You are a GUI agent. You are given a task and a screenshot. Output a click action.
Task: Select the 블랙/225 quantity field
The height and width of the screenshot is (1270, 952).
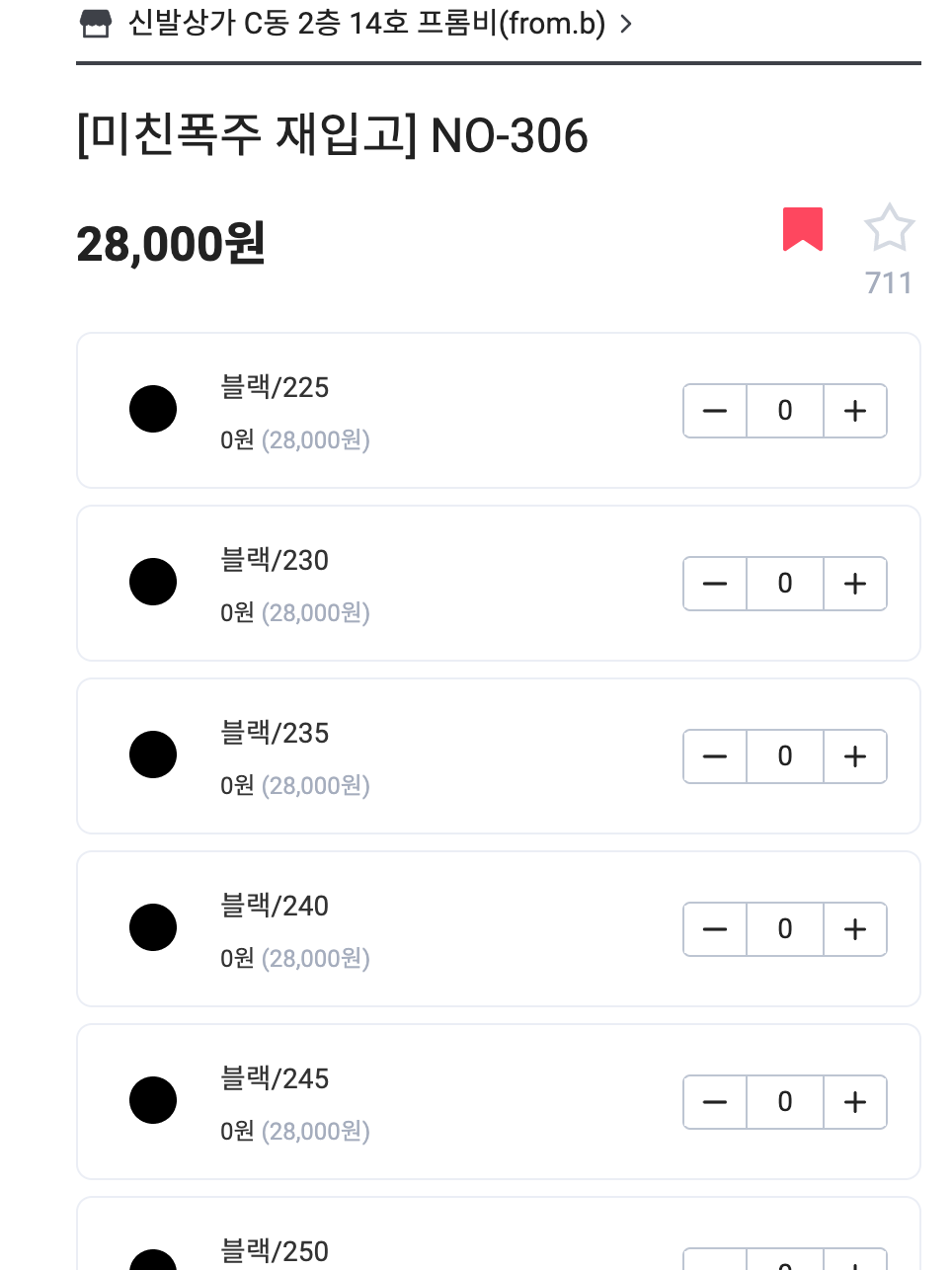[785, 411]
